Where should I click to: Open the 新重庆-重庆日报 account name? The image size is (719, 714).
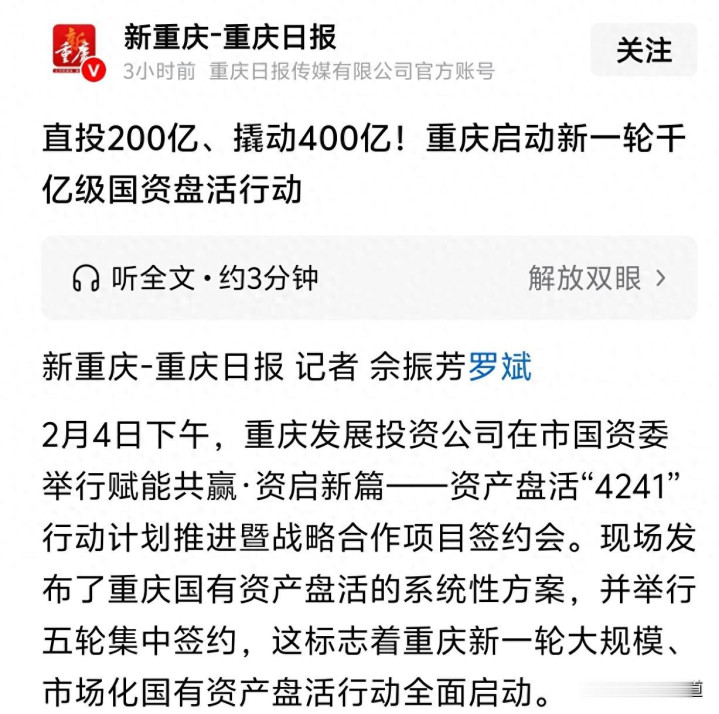pos(230,37)
